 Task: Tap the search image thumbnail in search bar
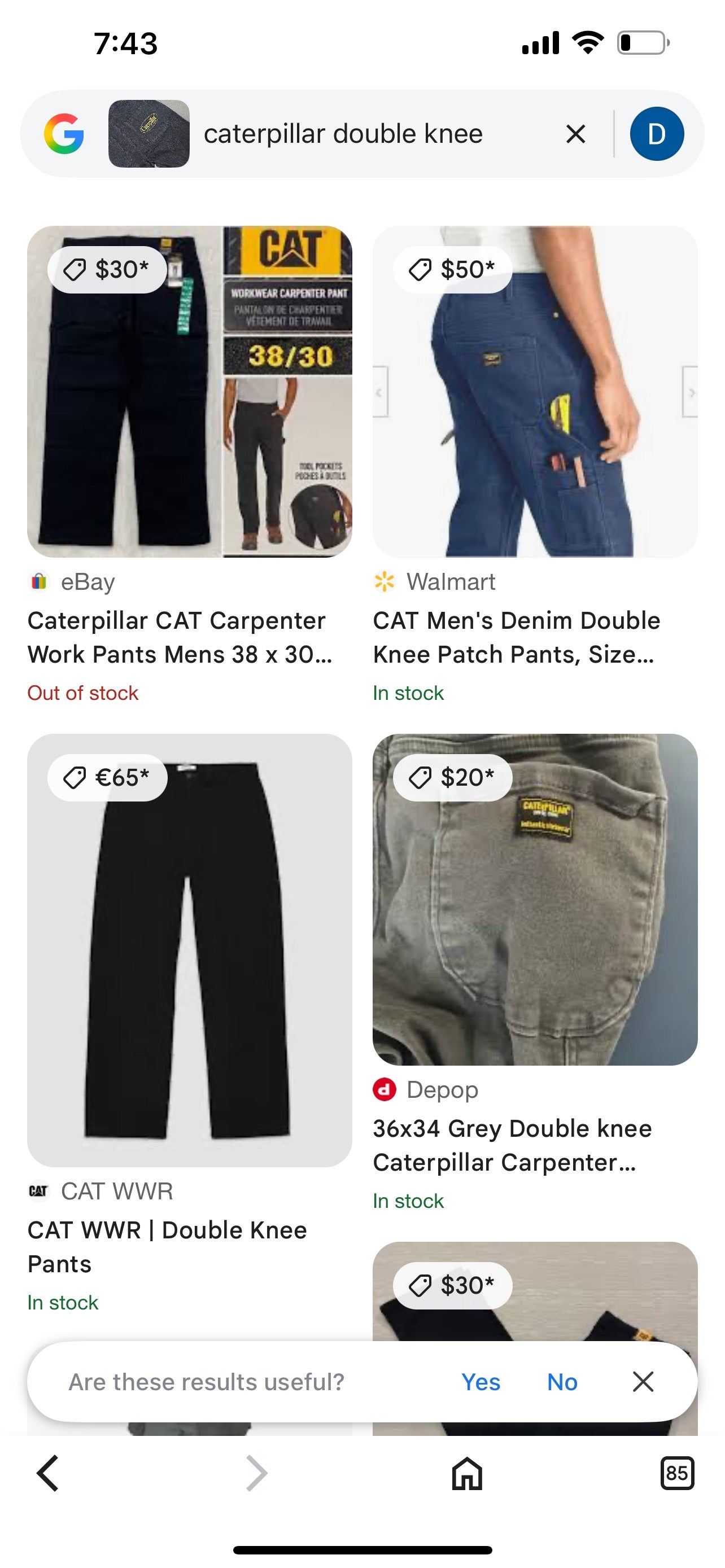coord(149,134)
